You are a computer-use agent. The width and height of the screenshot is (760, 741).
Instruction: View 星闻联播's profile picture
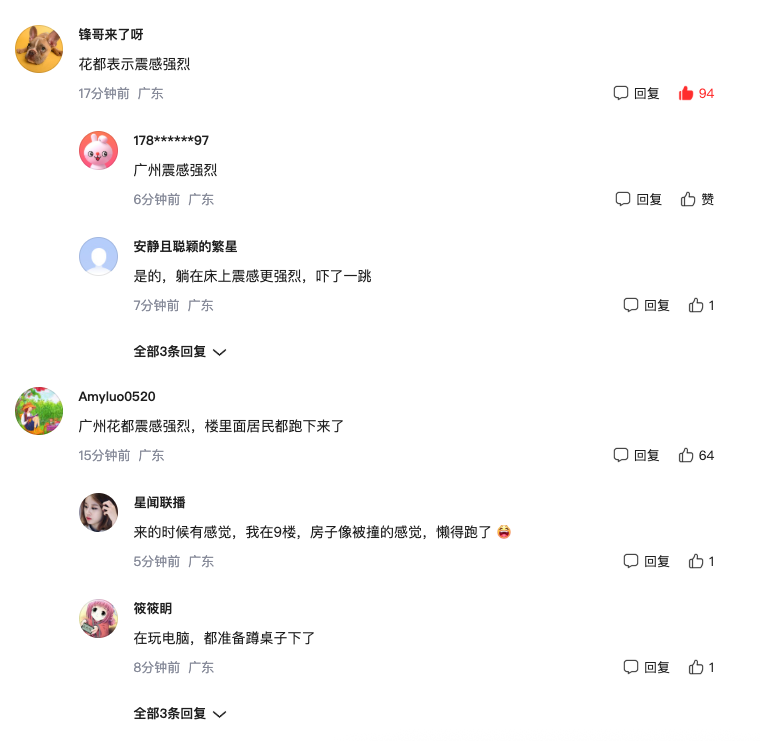click(x=98, y=512)
